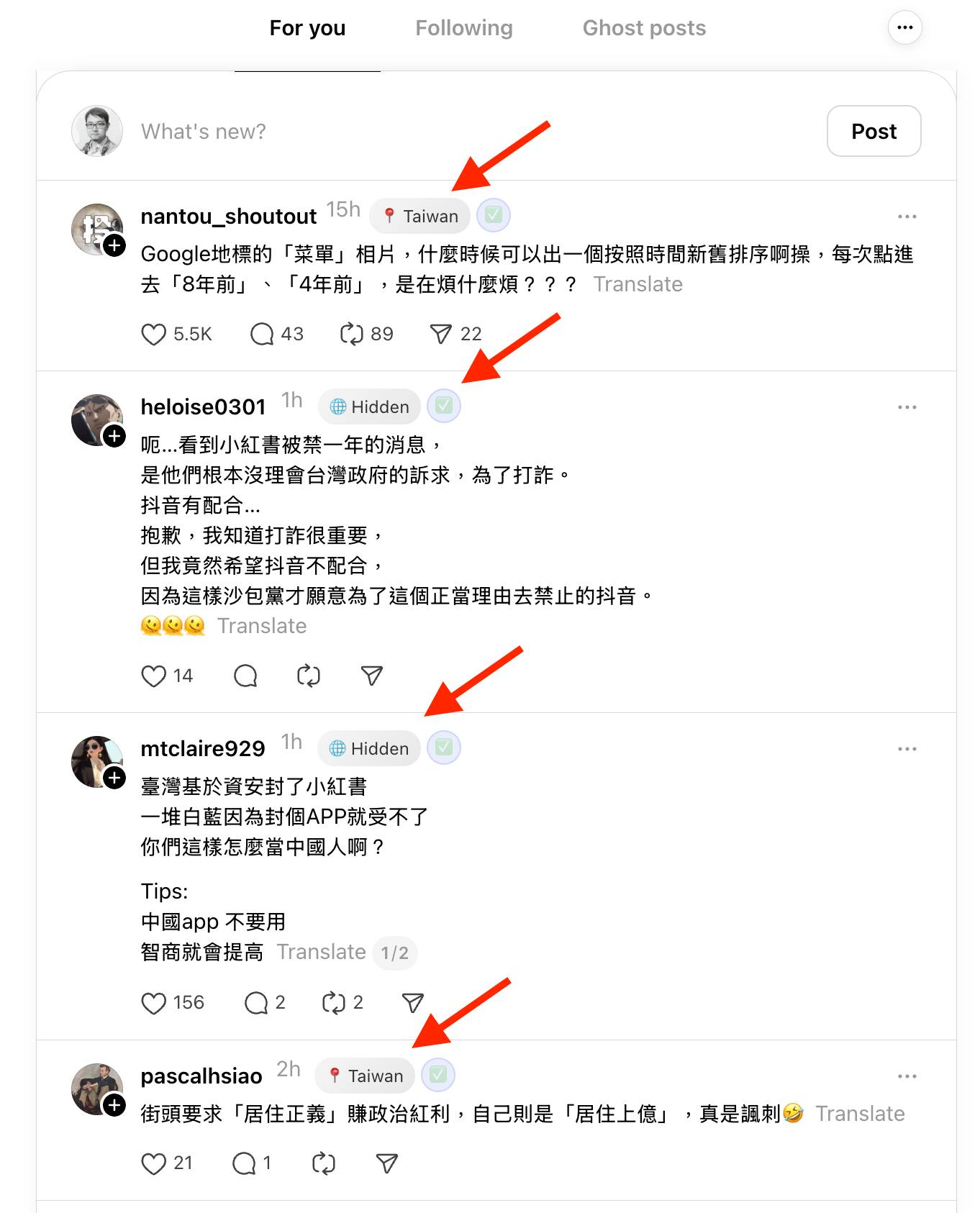Viewport: 980px width, 1213px height.
Task: Open the Ghost posts tab
Action: tap(643, 28)
